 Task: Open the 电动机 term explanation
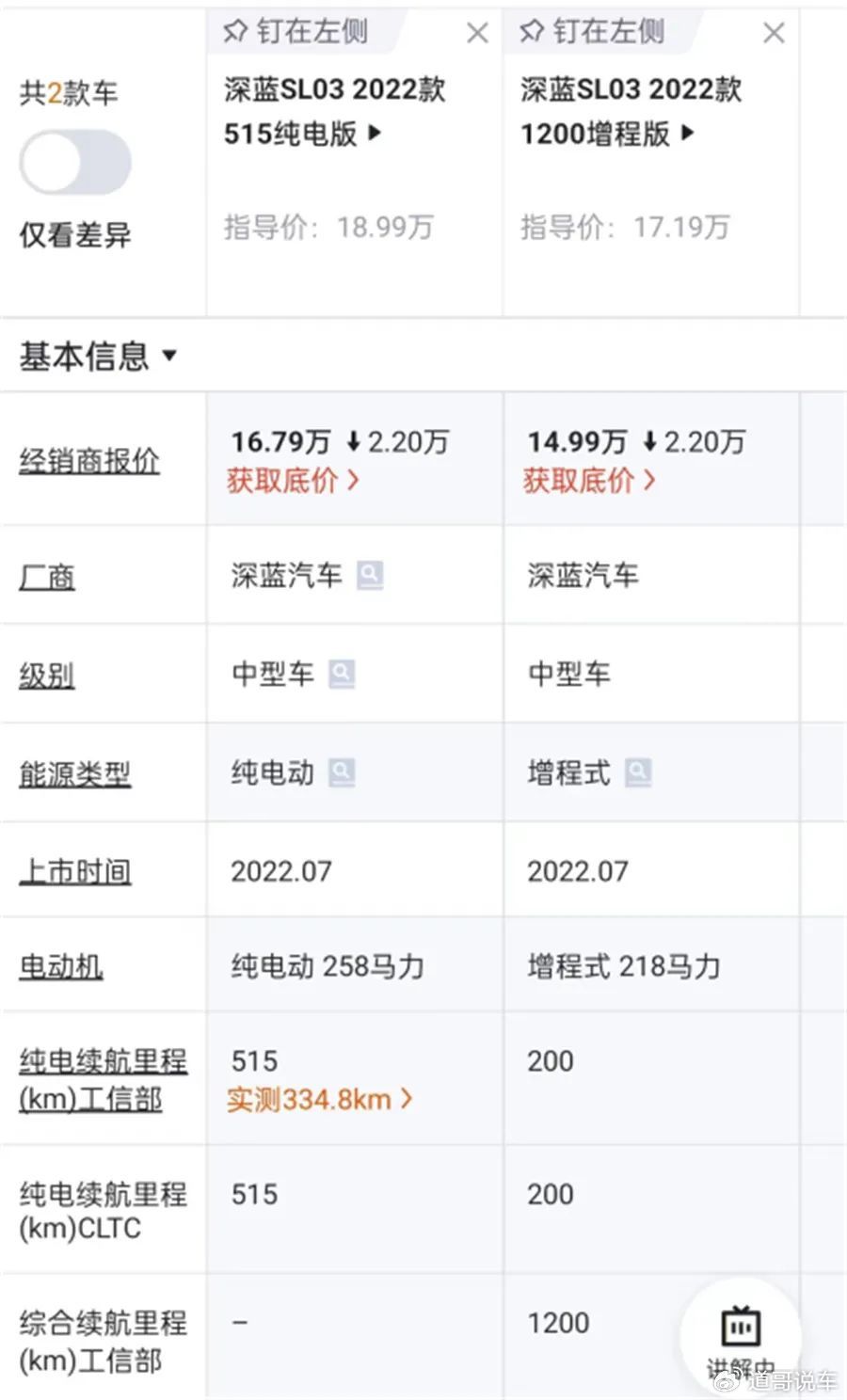(x=61, y=966)
